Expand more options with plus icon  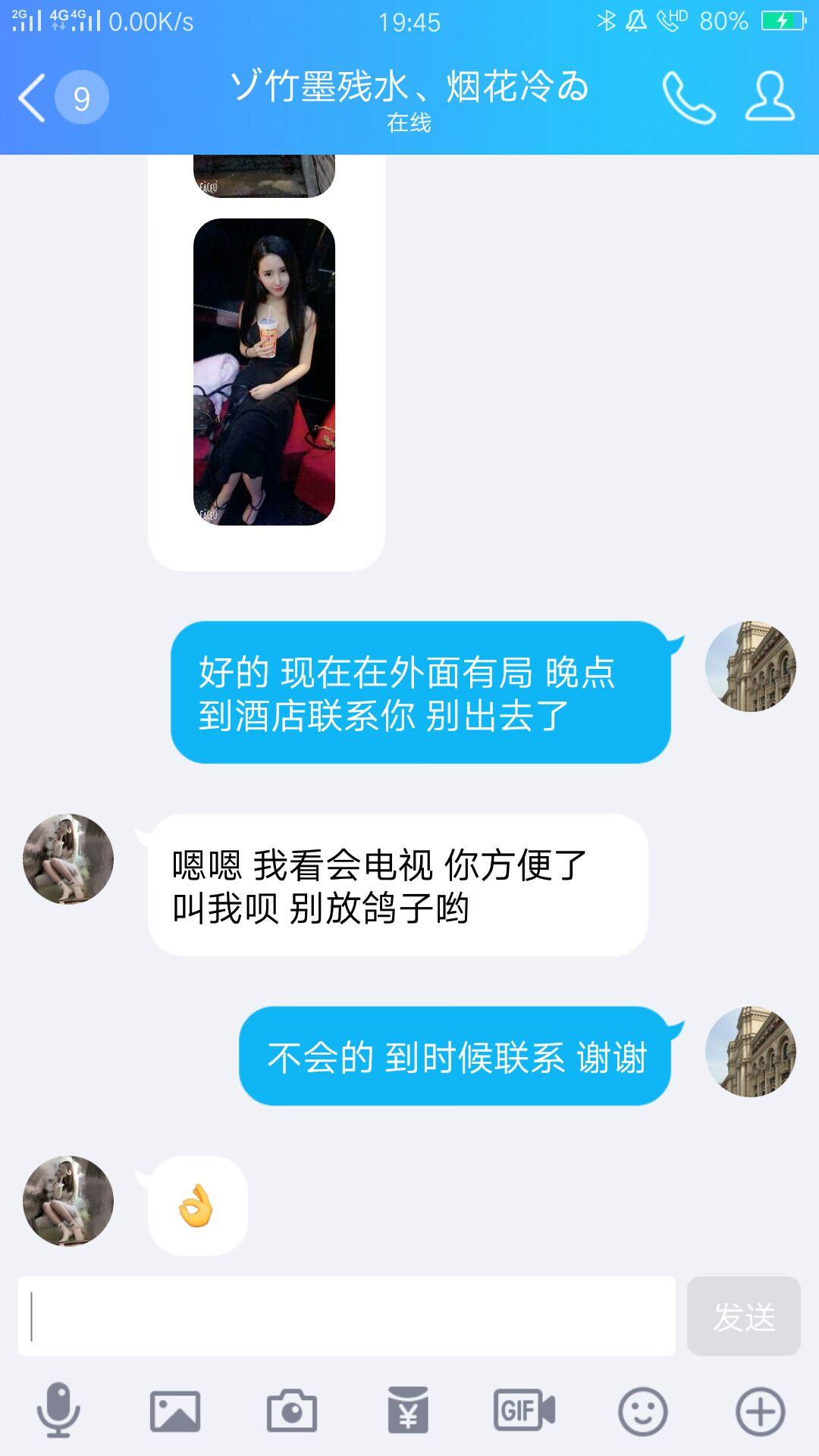760,1411
